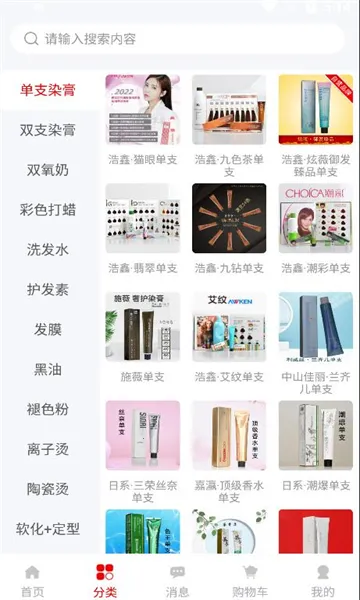Go to the 首页 tab

tap(33, 581)
